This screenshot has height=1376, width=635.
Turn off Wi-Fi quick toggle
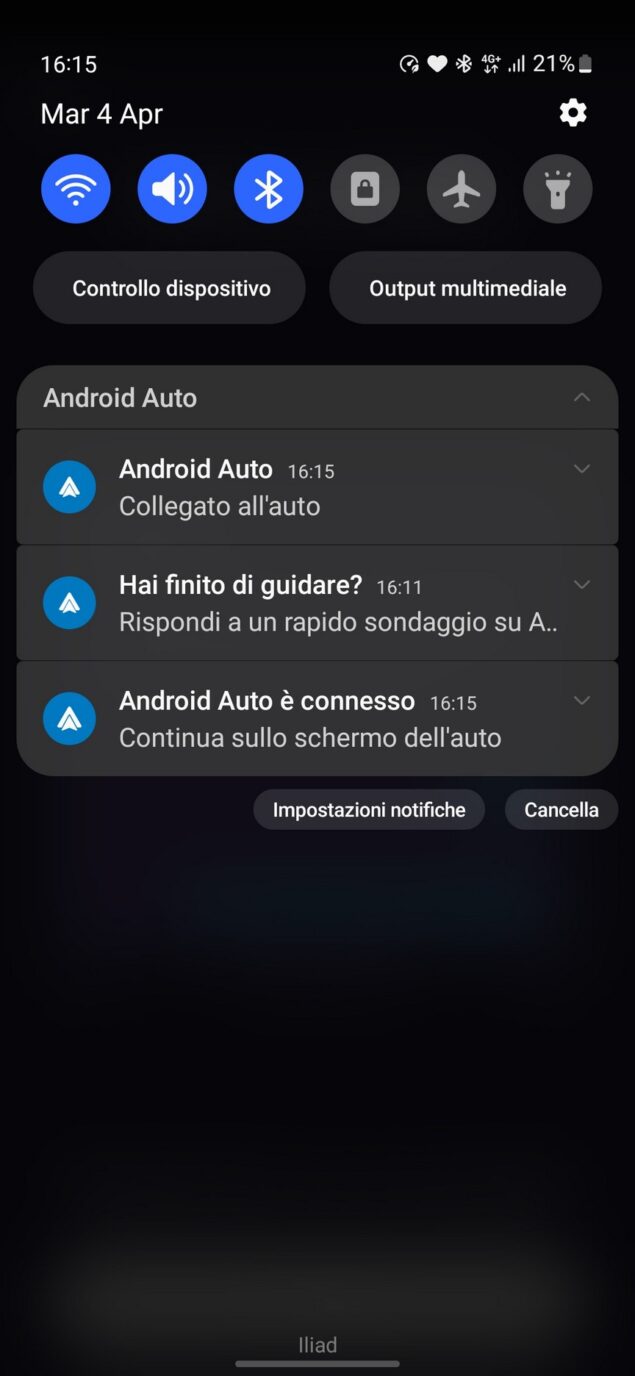coord(76,189)
